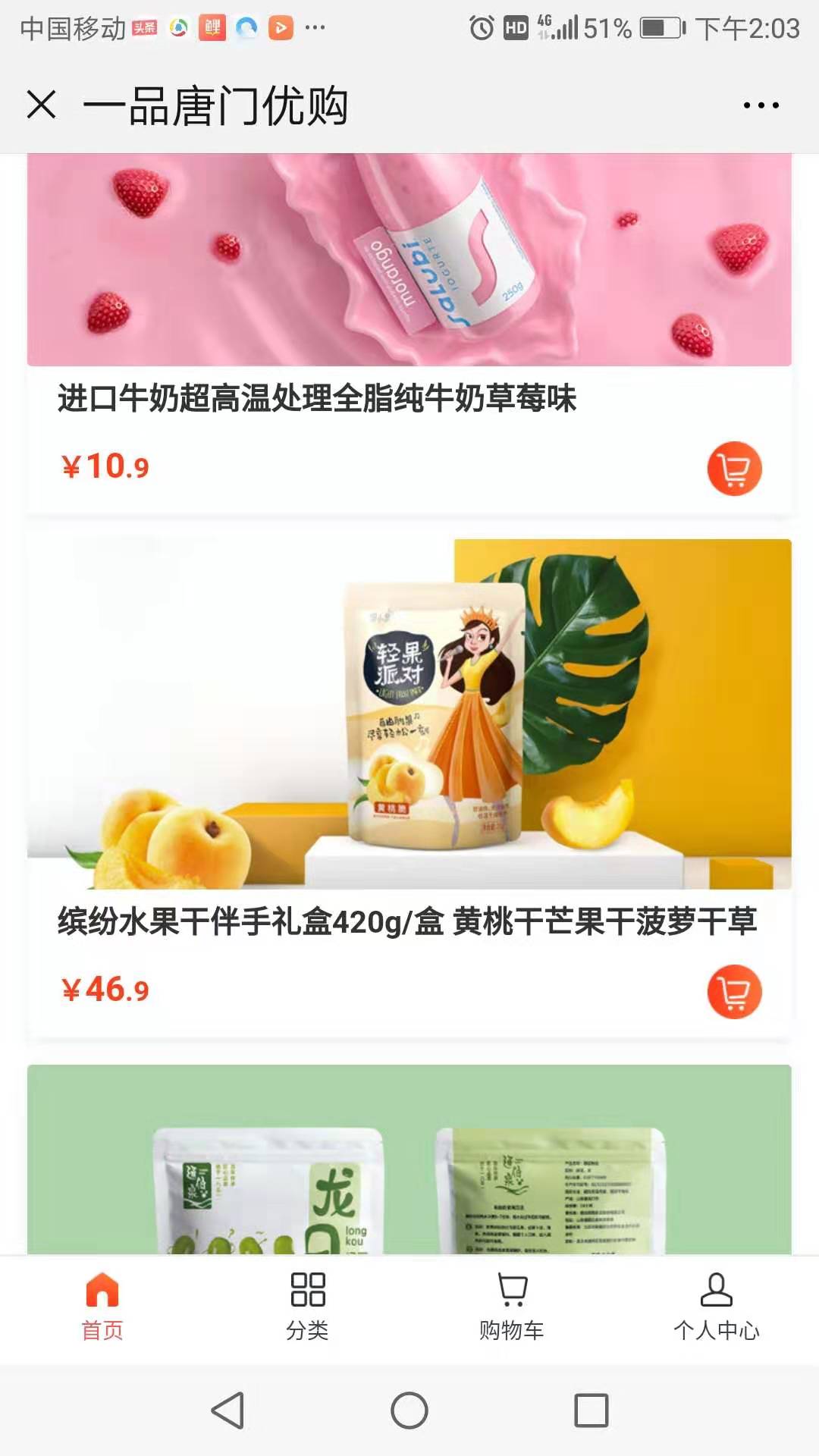Open the green-background product card
This screenshot has width=819, height=1456.
(409, 1159)
